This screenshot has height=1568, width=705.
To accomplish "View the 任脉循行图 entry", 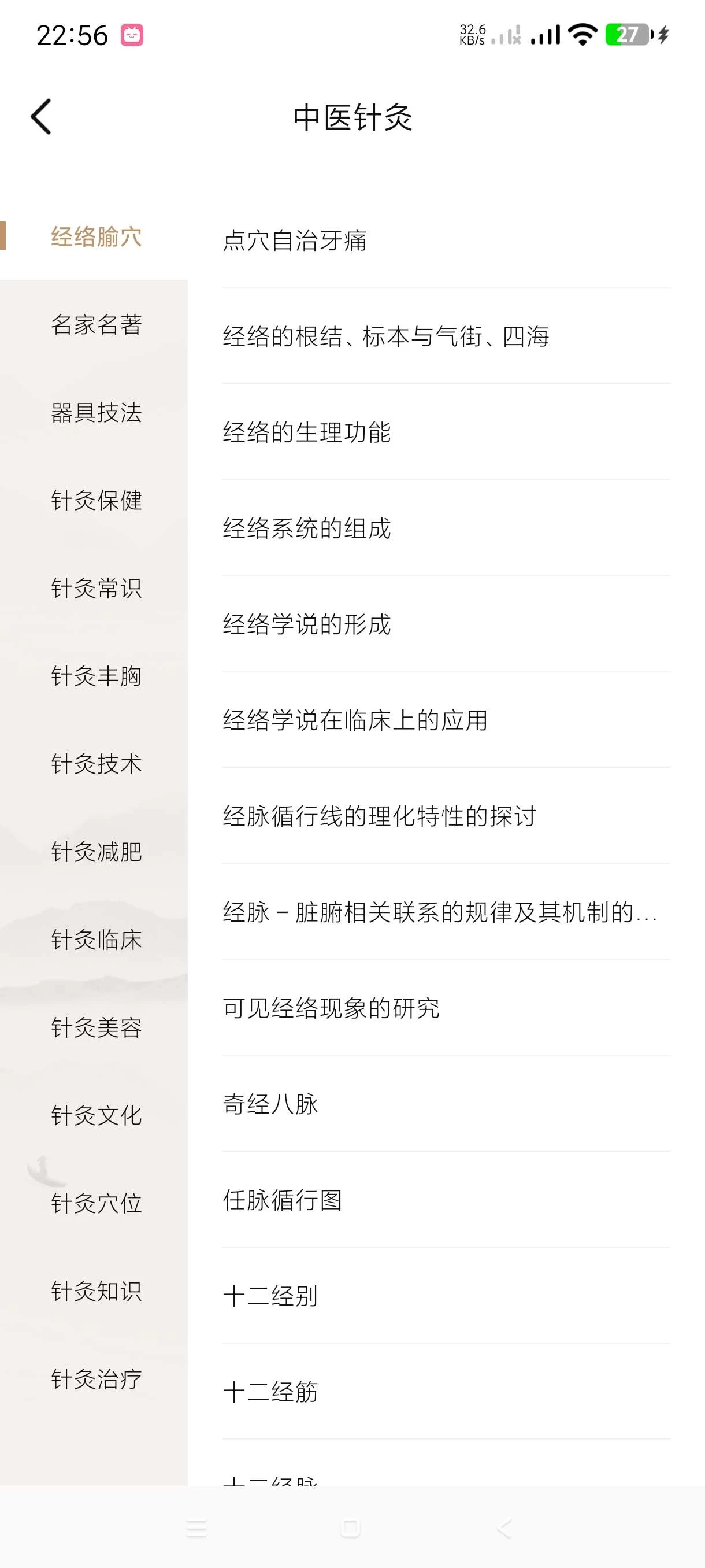I will (282, 1200).
